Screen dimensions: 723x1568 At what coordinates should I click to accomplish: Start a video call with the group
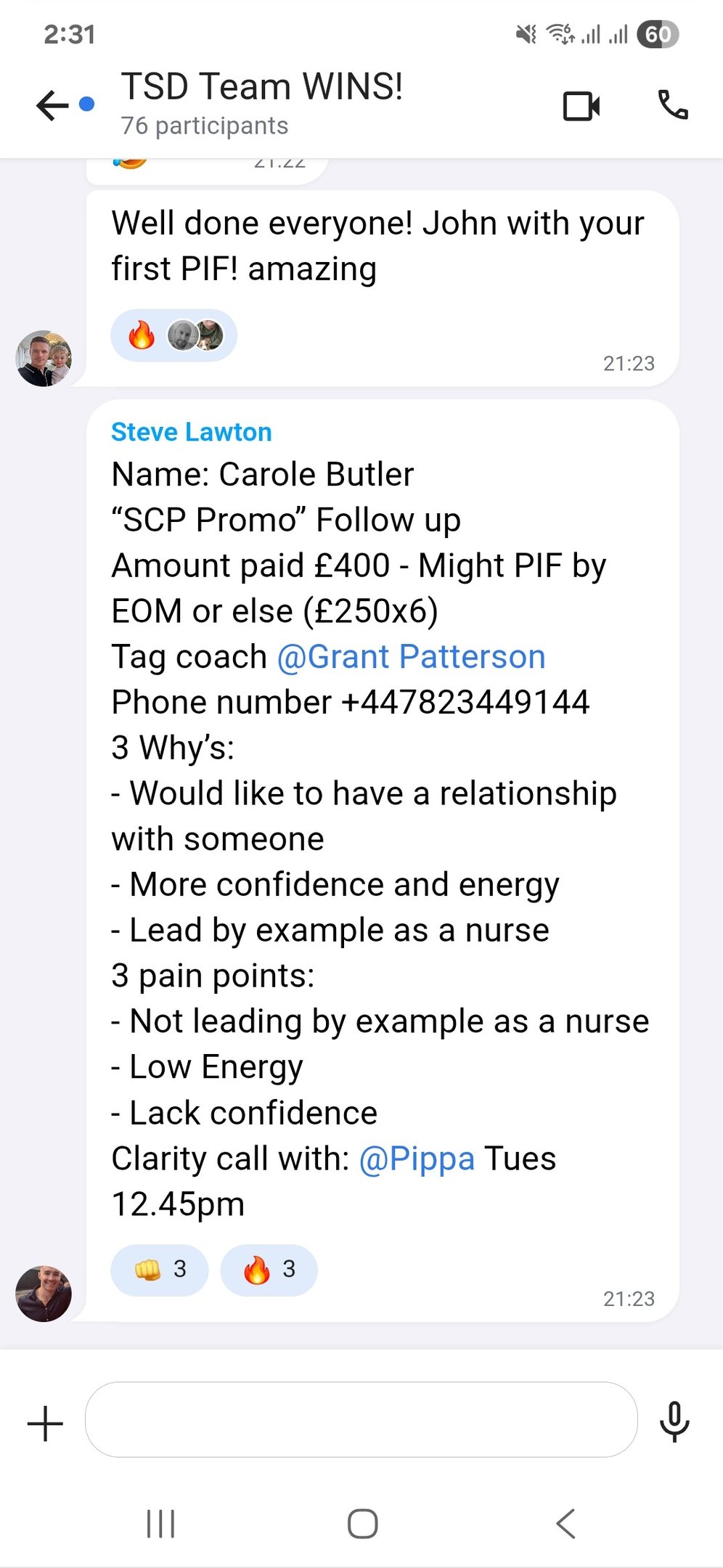point(581,106)
